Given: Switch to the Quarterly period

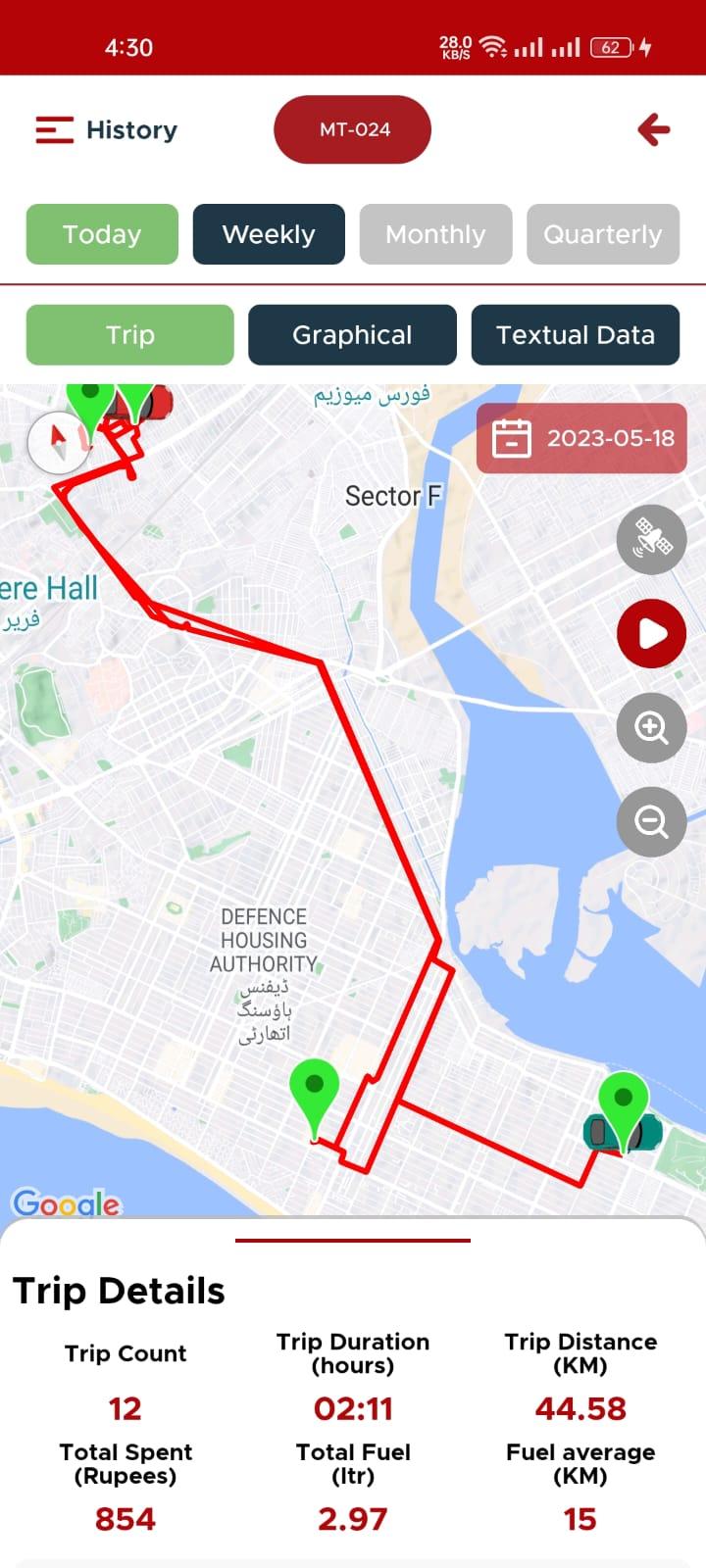Looking at the screenshot, I should pos(602,234).
